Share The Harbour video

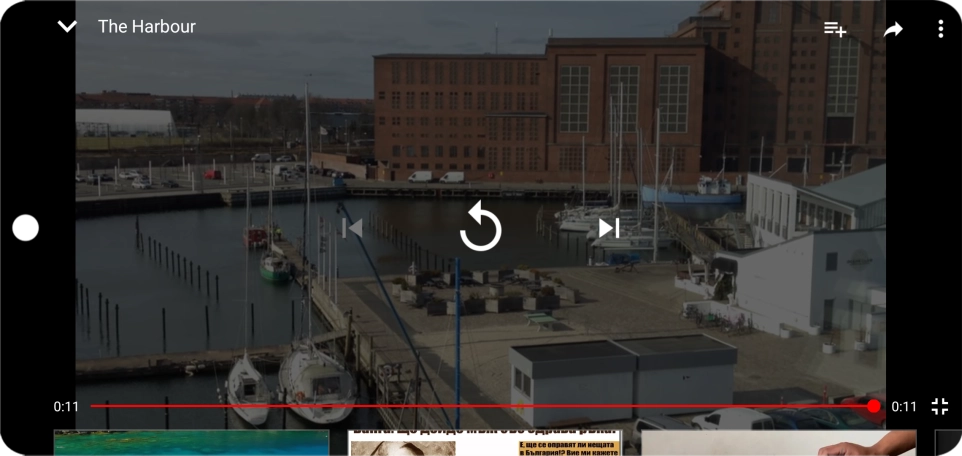point(892,29)
